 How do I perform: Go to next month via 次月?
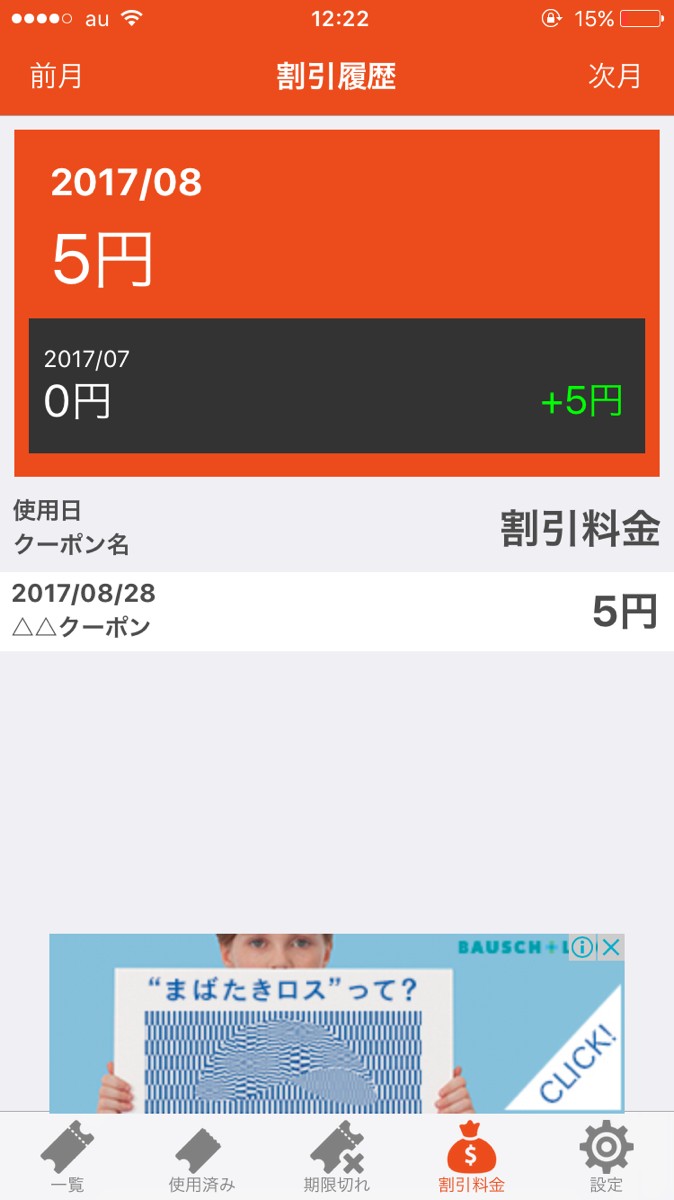pyautogui.click(x=614, y=76)
